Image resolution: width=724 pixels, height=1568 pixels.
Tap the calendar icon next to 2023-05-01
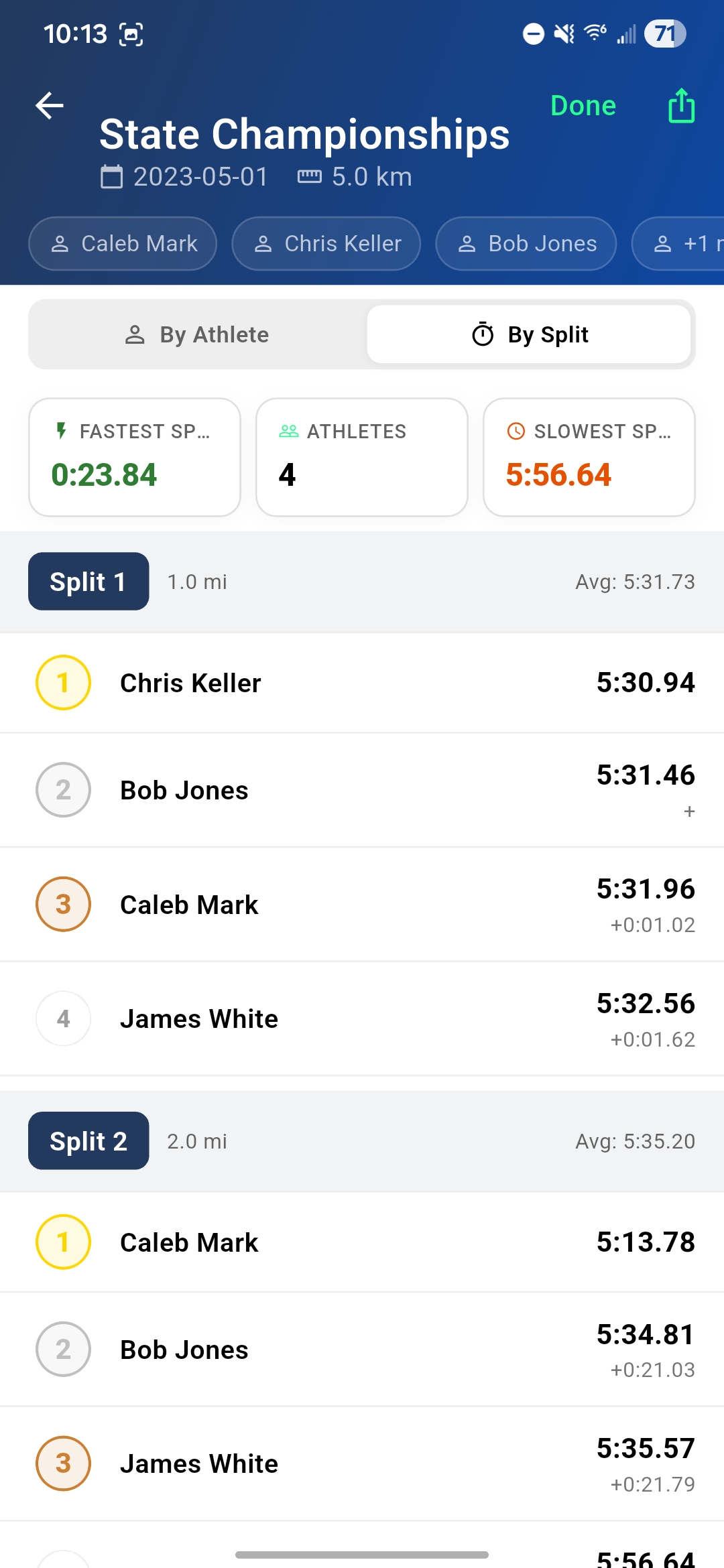(x=111, y=176)
